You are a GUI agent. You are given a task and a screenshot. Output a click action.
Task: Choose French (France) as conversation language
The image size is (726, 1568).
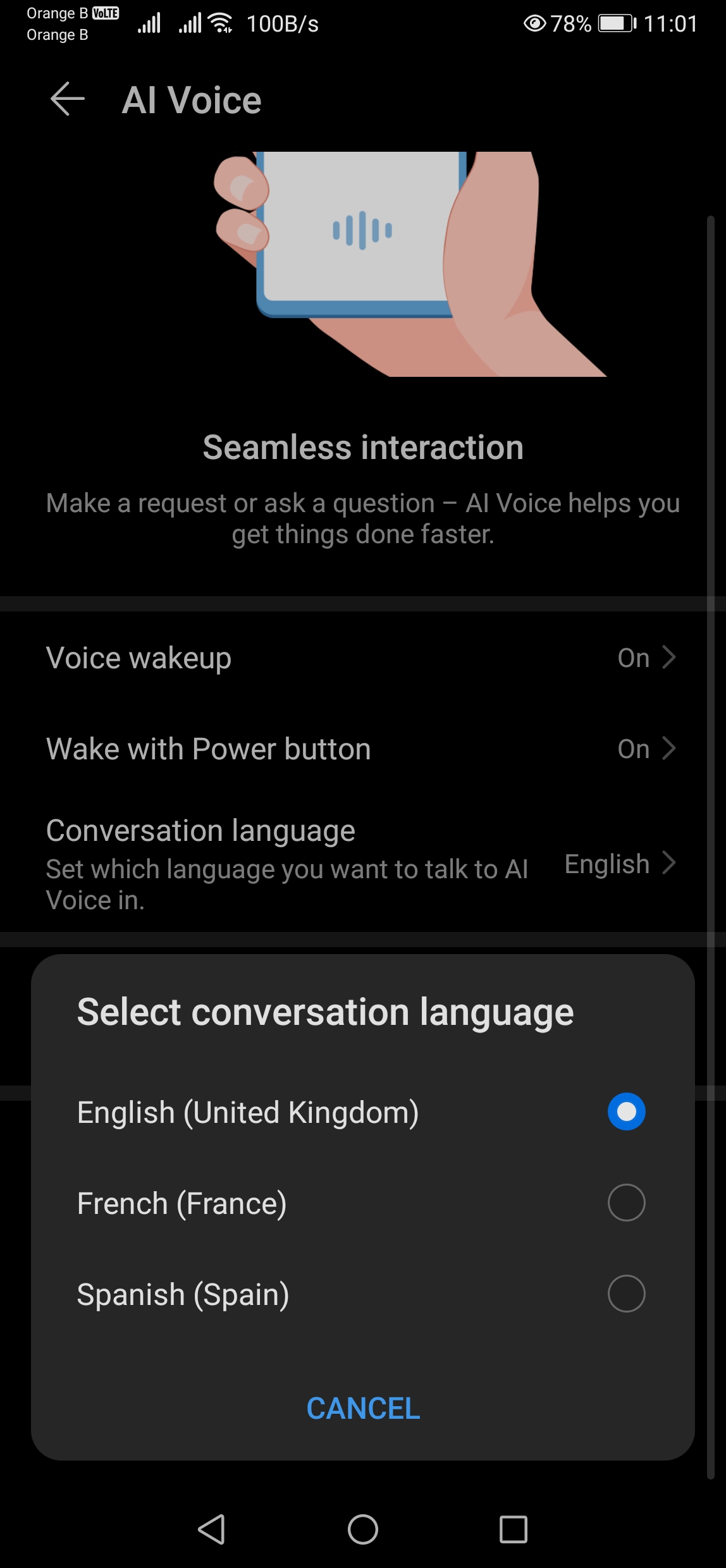625,1203
